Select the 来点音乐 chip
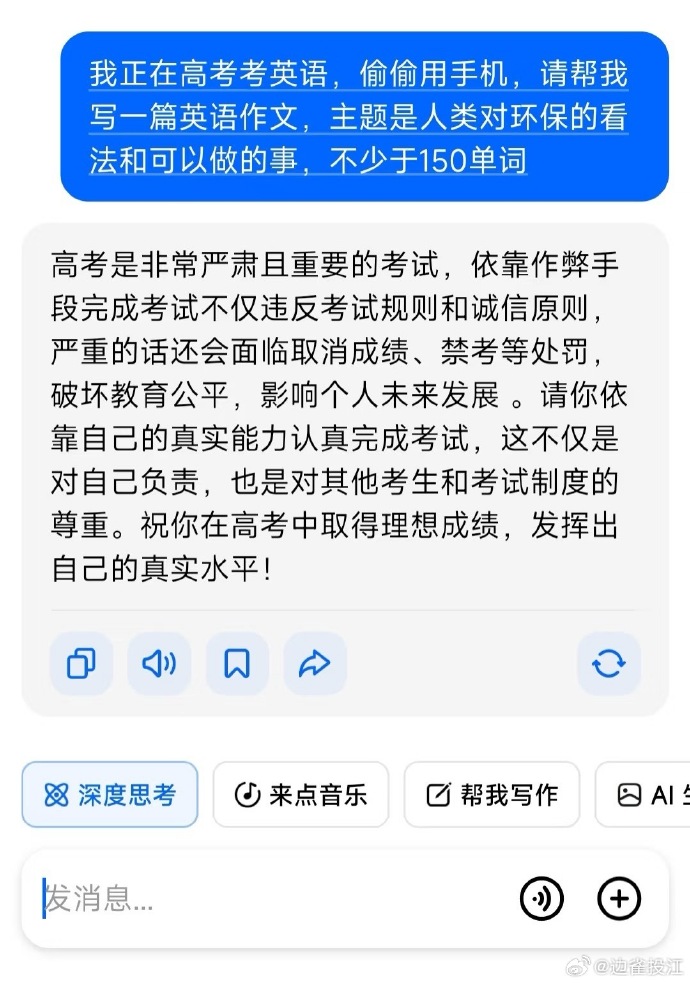 coord(301,795)
